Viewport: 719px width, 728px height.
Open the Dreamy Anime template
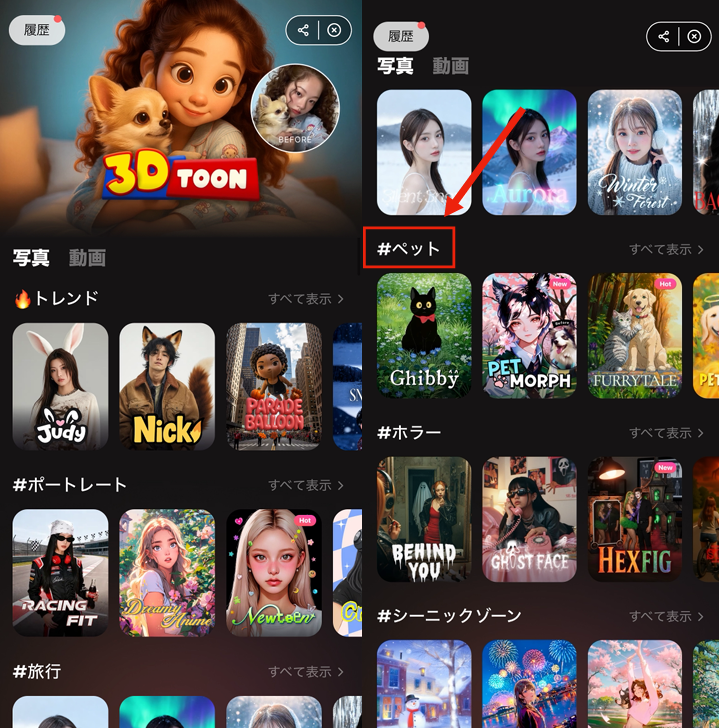[x=167, y=572]
